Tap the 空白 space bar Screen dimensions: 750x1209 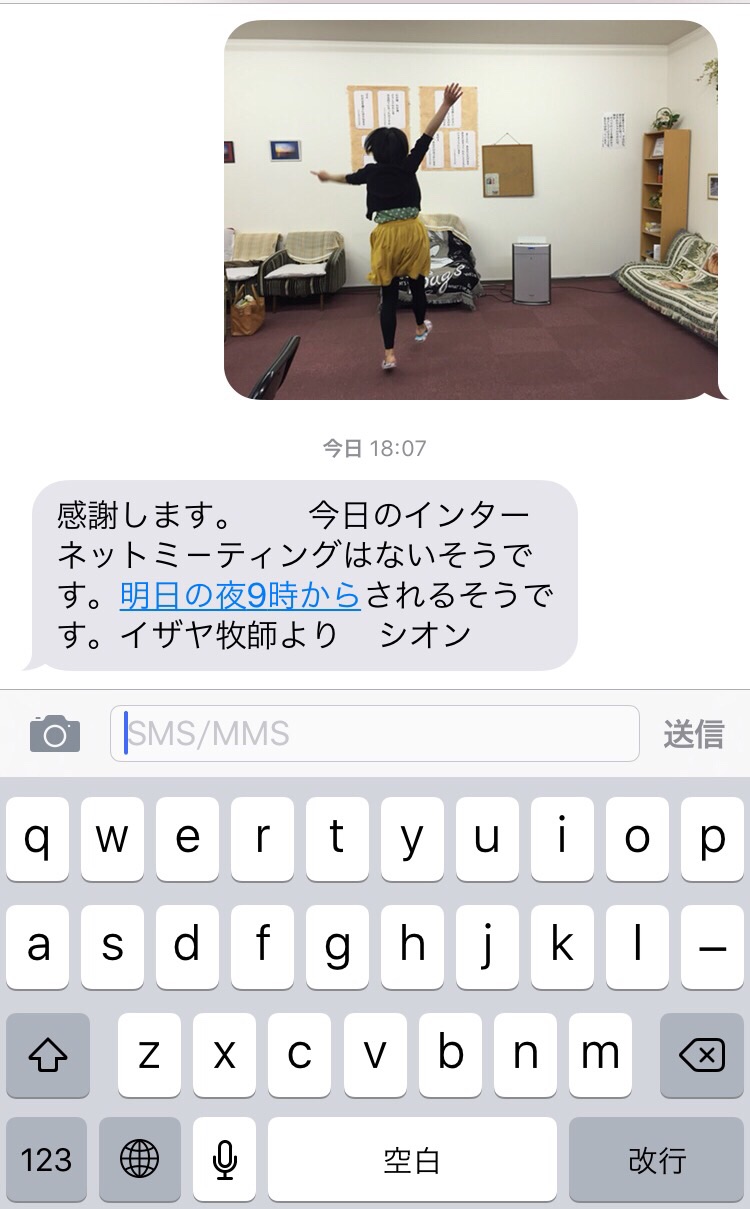(x=412, y=1160)
